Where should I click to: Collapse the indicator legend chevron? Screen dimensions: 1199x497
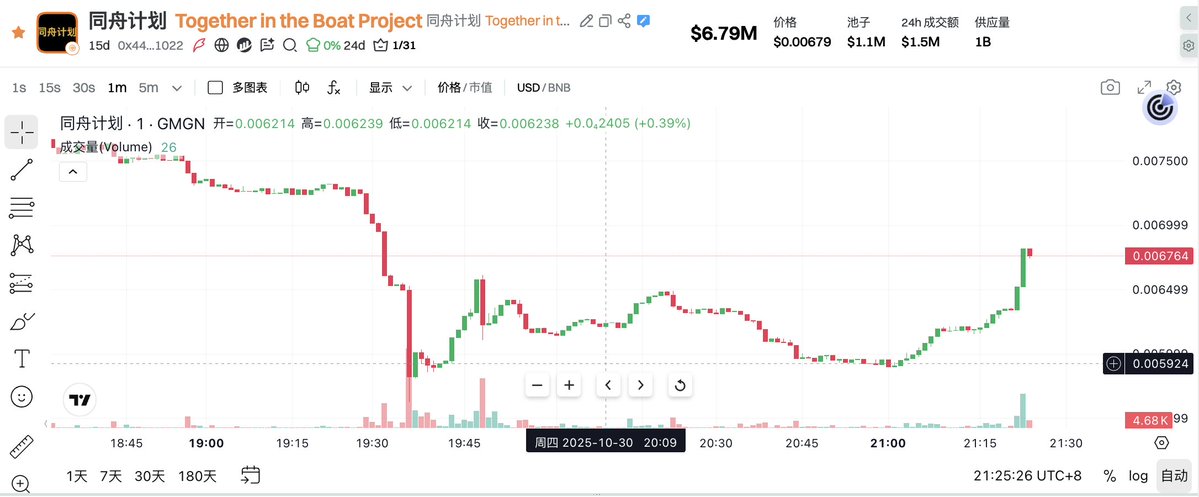point(73,171)
